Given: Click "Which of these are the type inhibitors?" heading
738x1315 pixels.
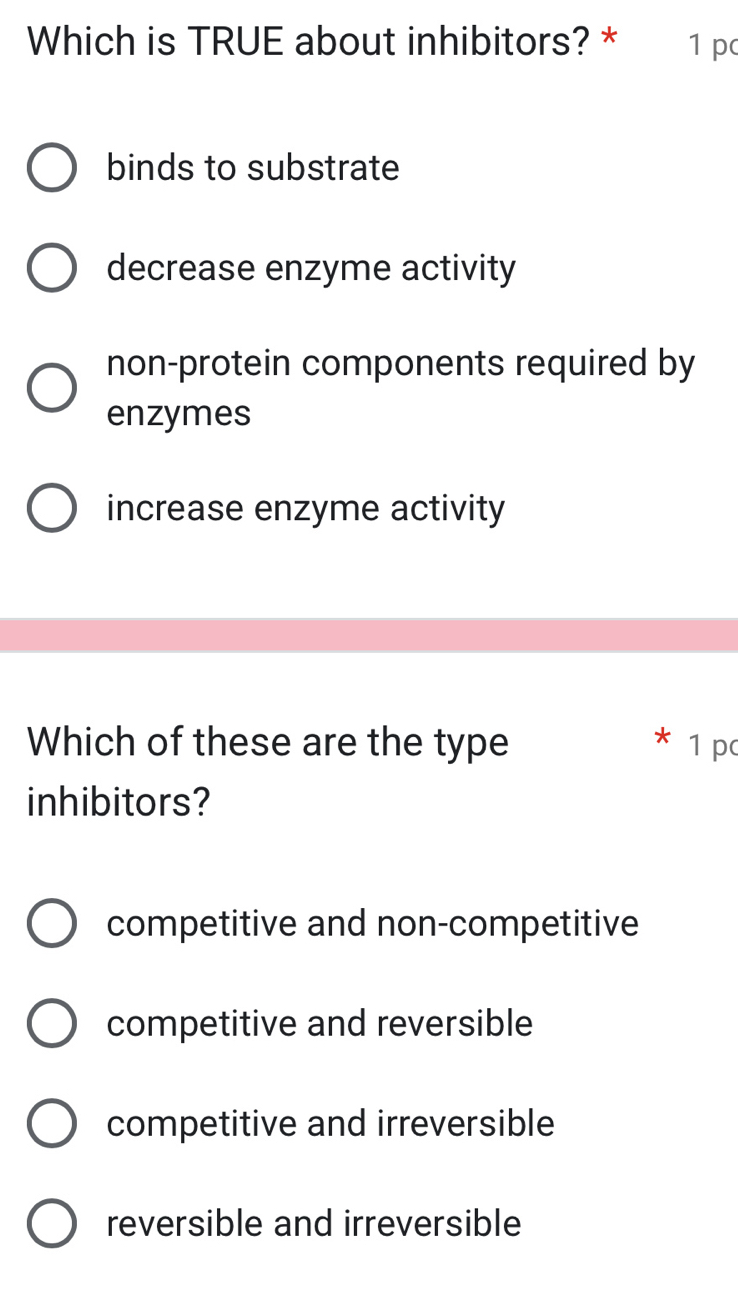Looking at the screenshot, I should tap(267, 770).
